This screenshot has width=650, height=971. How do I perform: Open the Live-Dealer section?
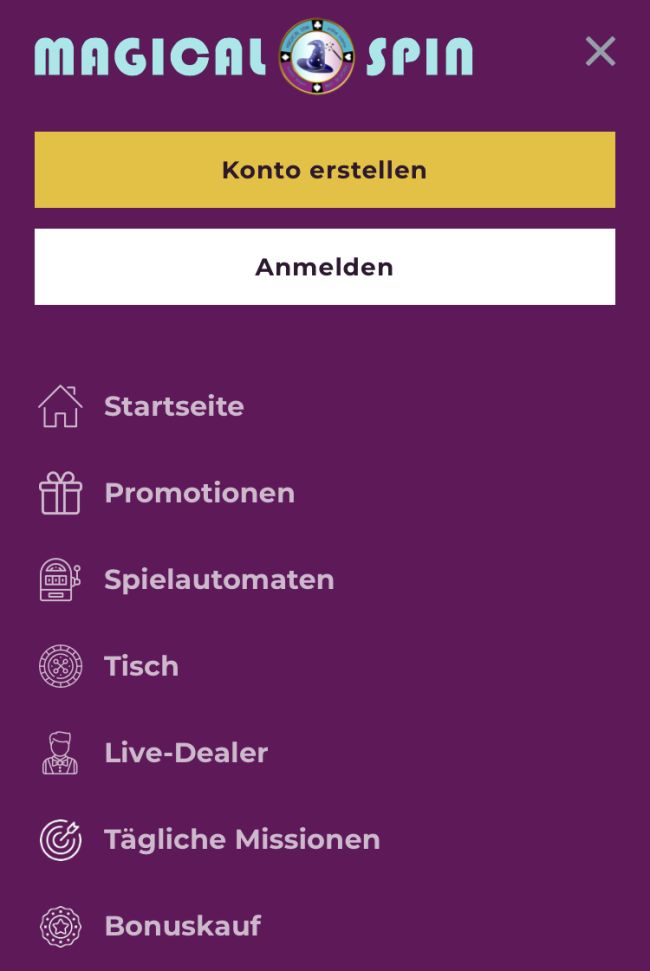point(185,753)
